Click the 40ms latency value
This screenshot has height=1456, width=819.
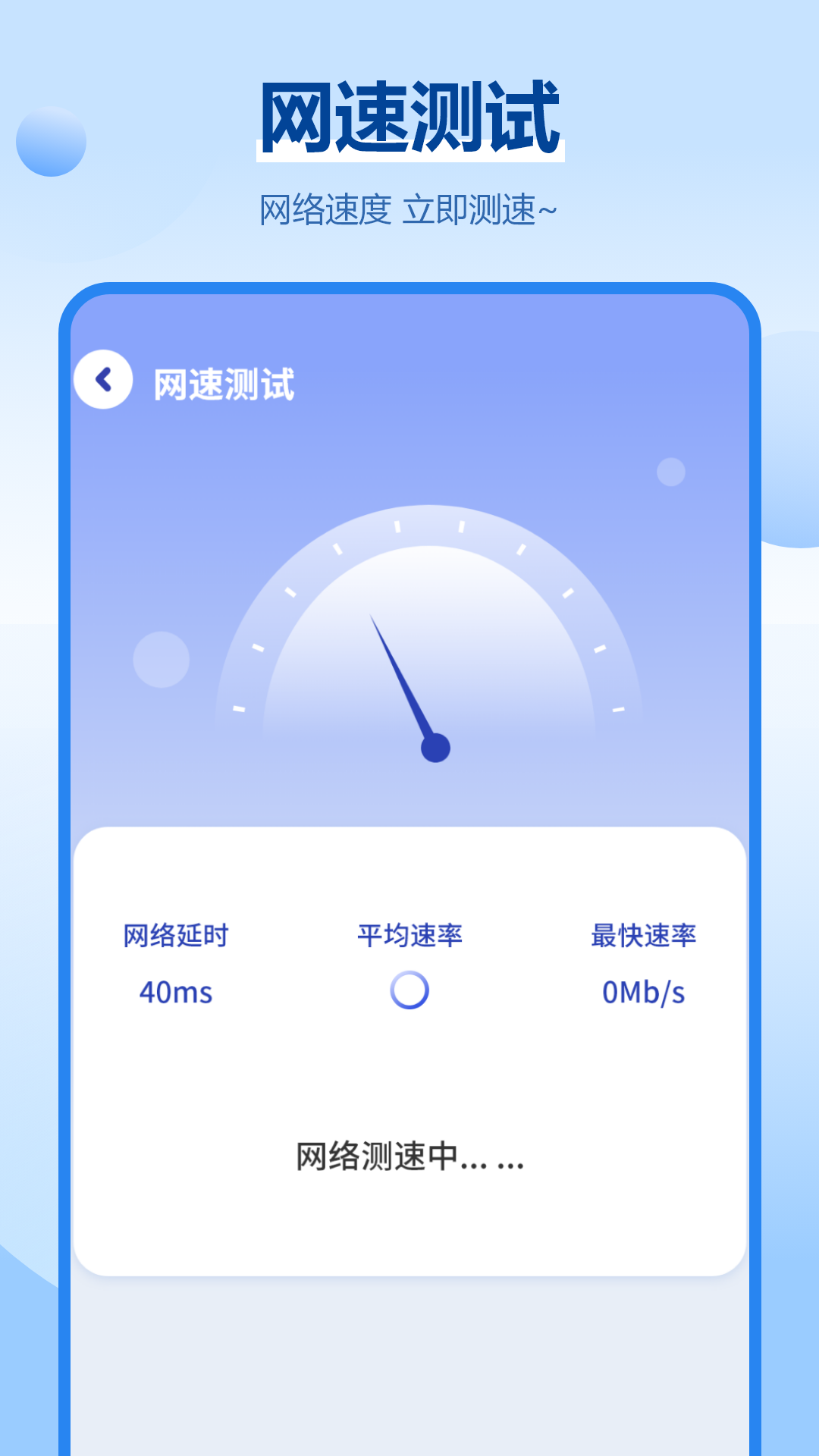[176, 992]
